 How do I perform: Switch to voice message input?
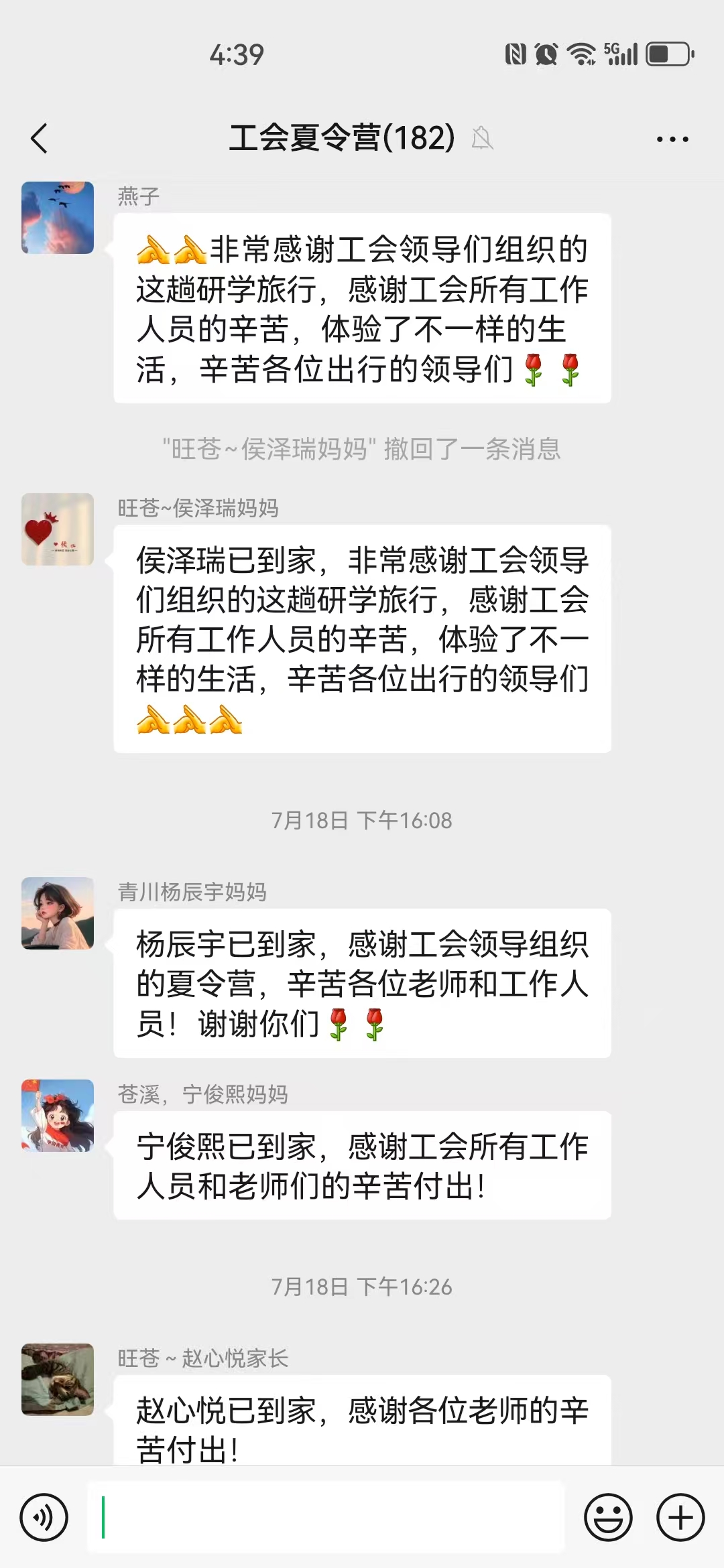44,1517
